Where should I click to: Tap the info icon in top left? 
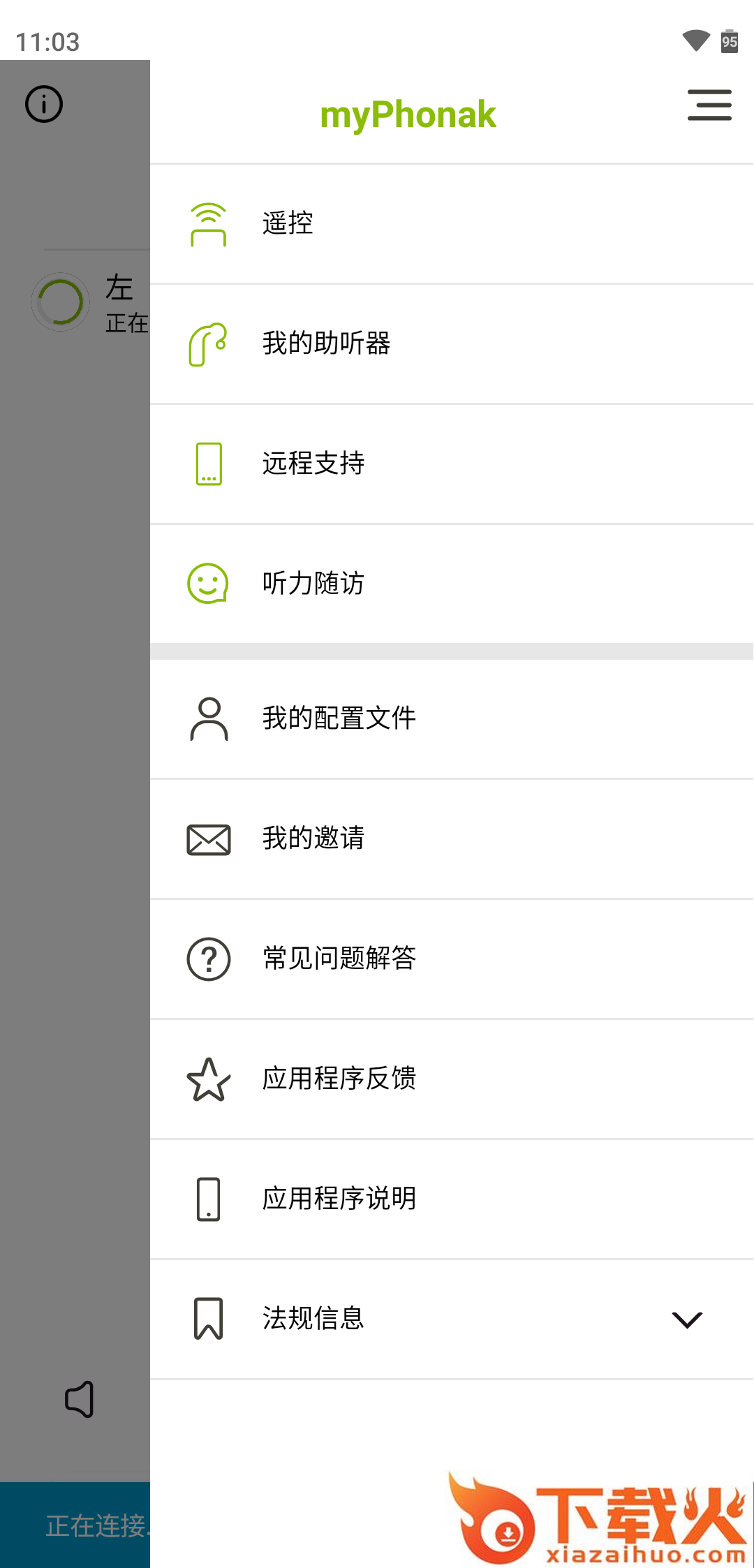[44, 105]
